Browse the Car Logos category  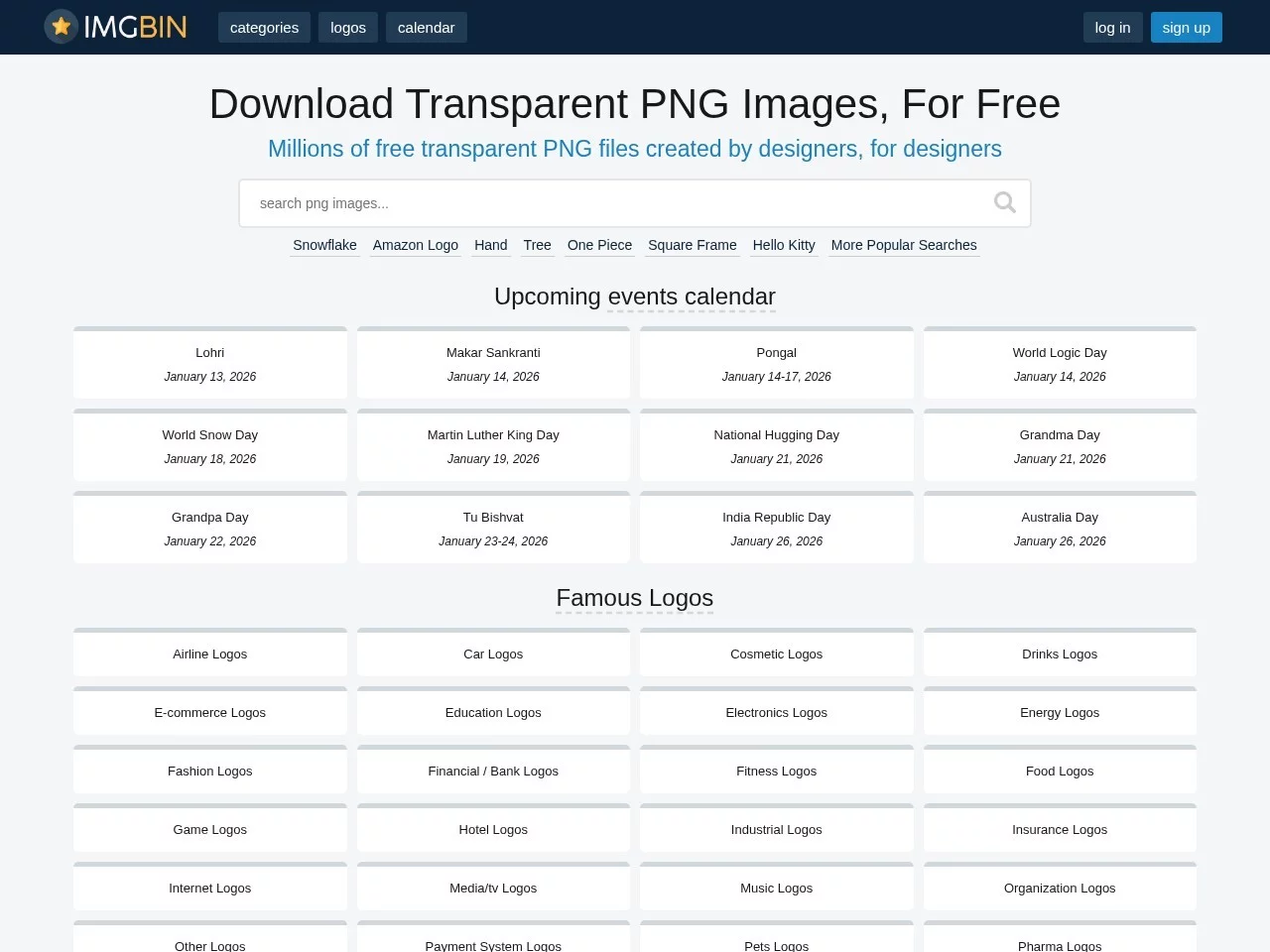(493, 654)
